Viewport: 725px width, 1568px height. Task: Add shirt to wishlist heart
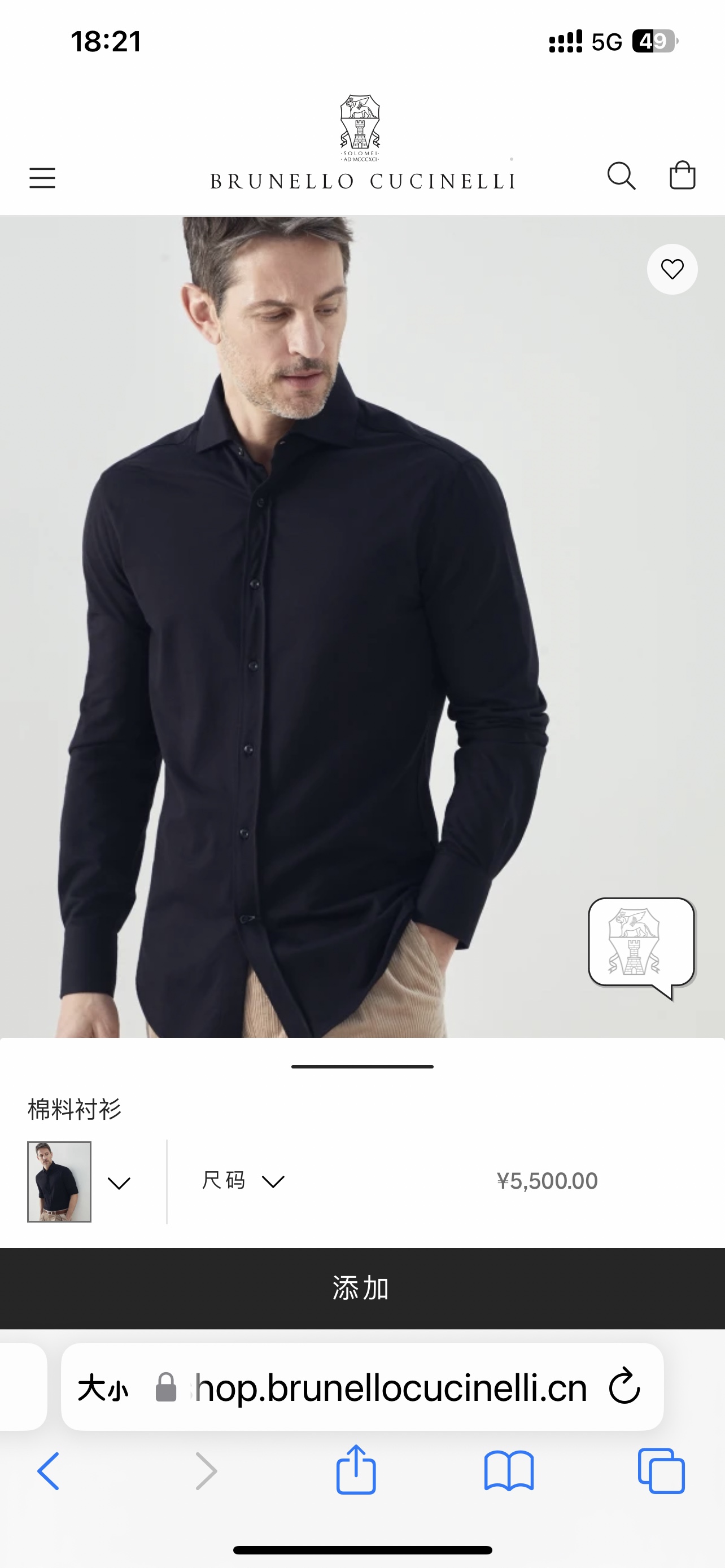click(672, 269)
